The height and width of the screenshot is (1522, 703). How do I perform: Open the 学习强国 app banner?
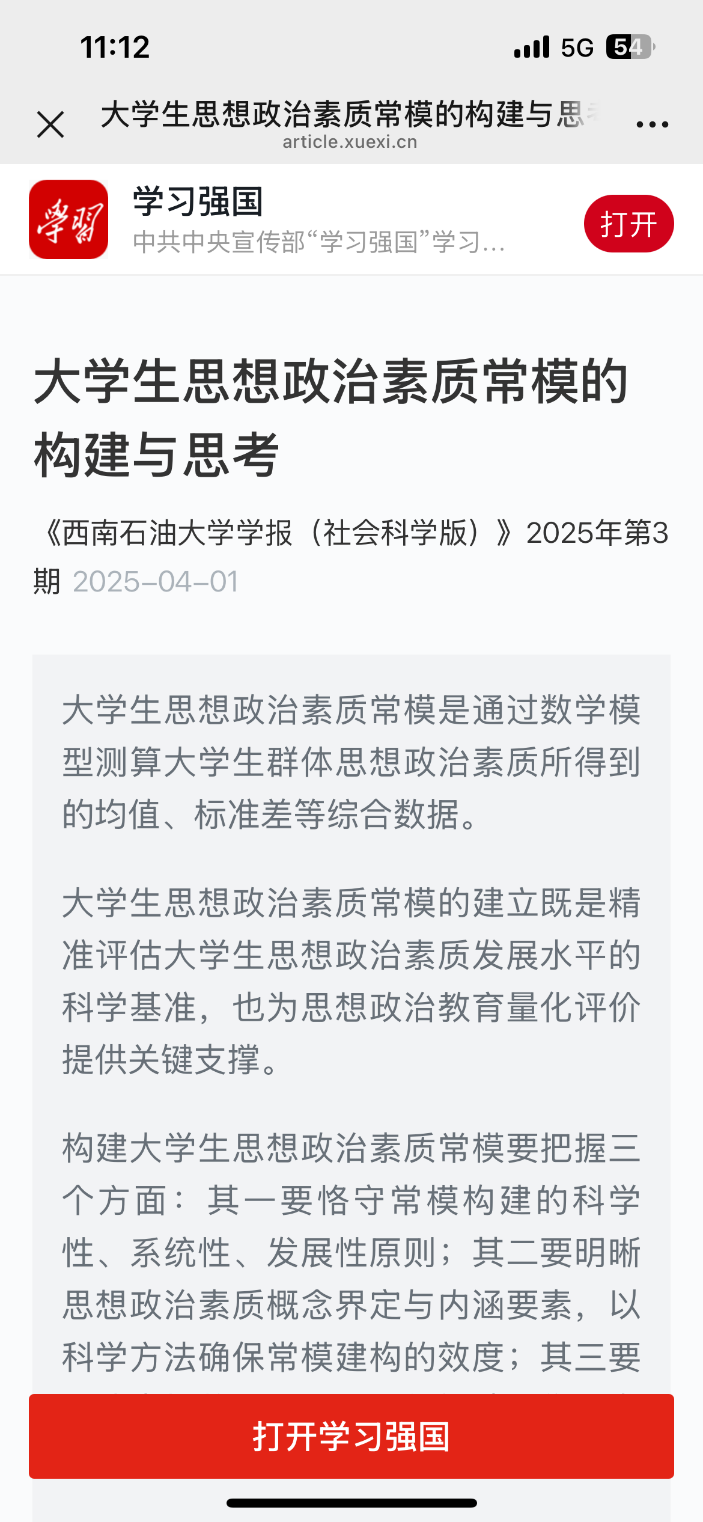pos(320,219)
